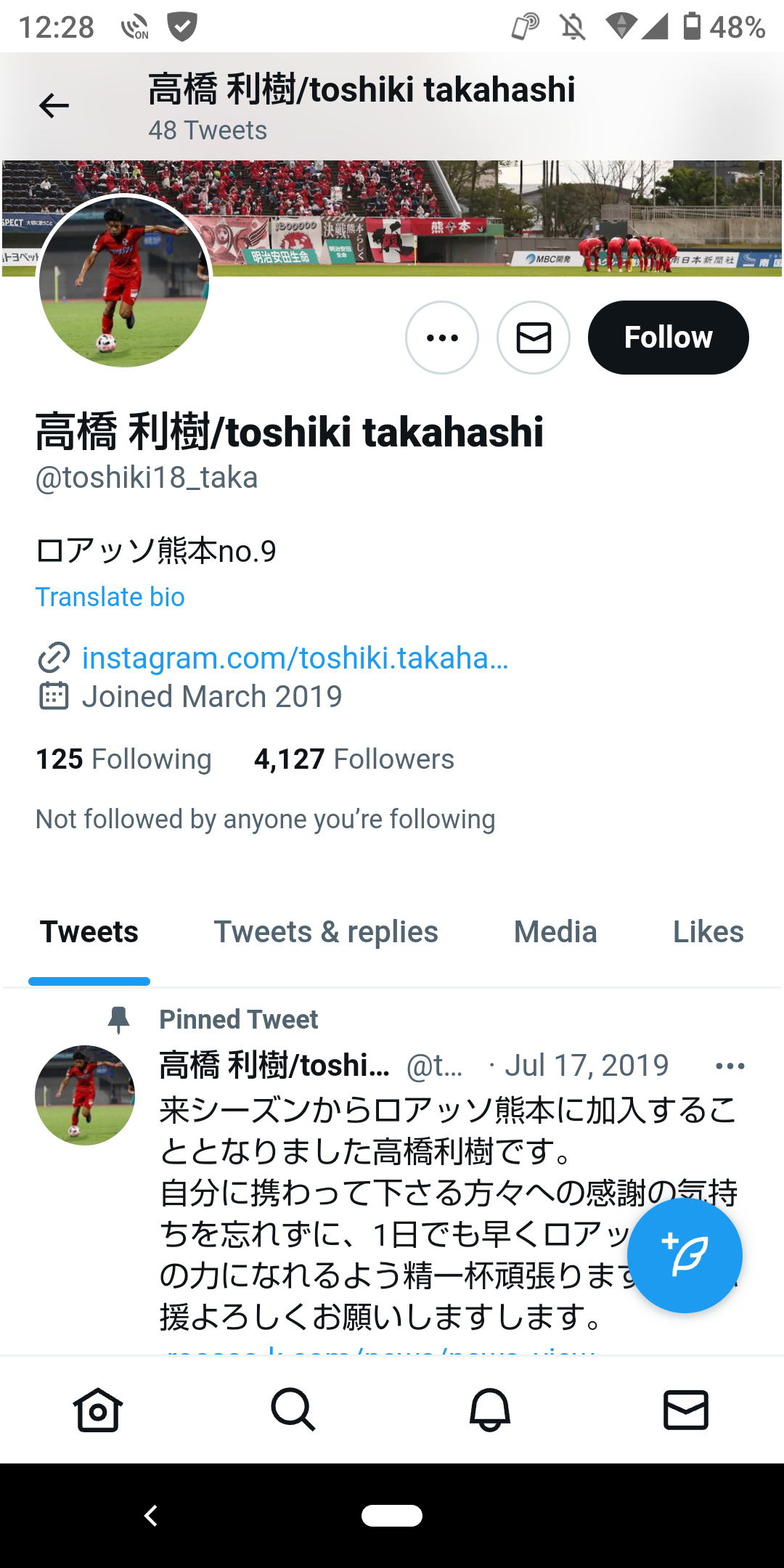Screen dimensions: 784x1568
Task: Compose a new tweet
Action: (684, 1255)
